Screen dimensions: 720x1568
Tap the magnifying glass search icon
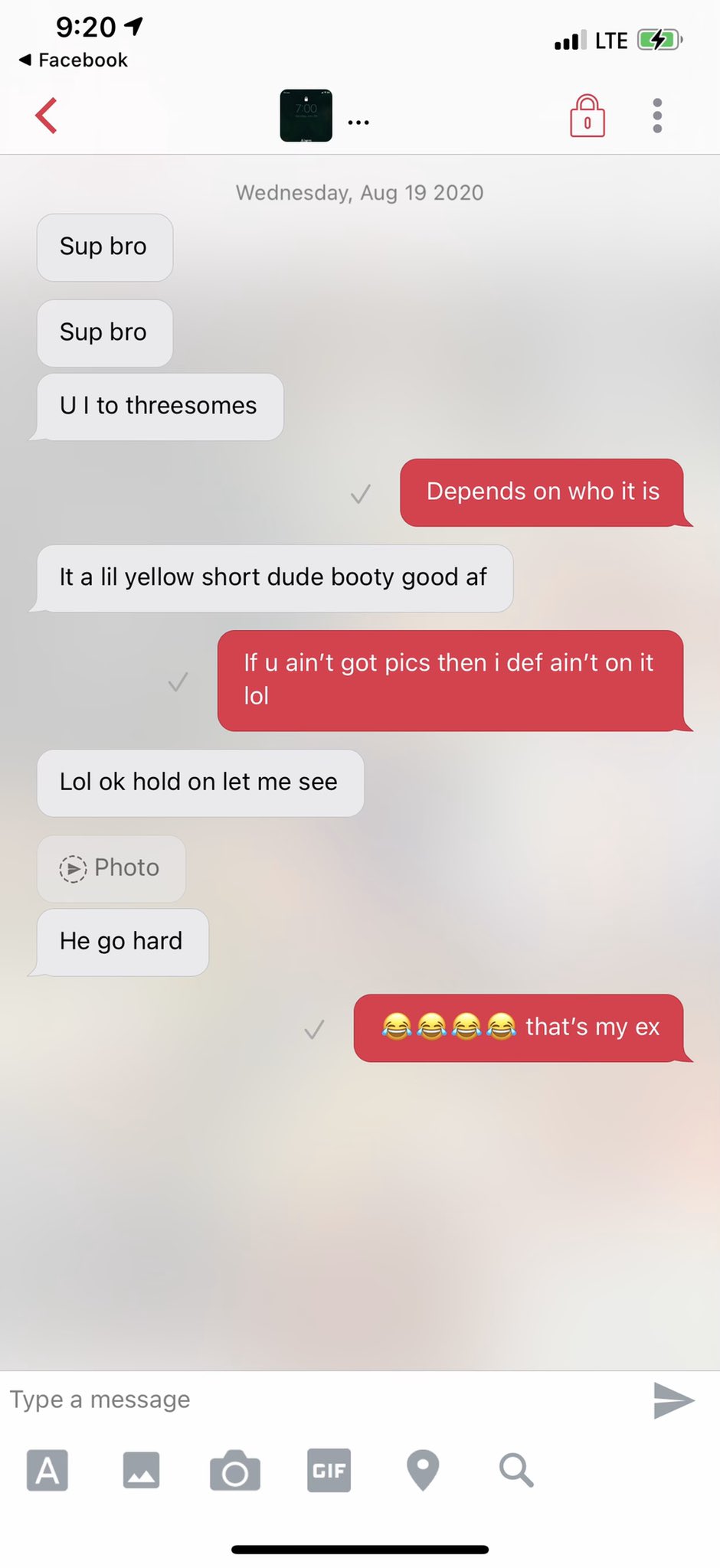click(x=515, y=1470)
